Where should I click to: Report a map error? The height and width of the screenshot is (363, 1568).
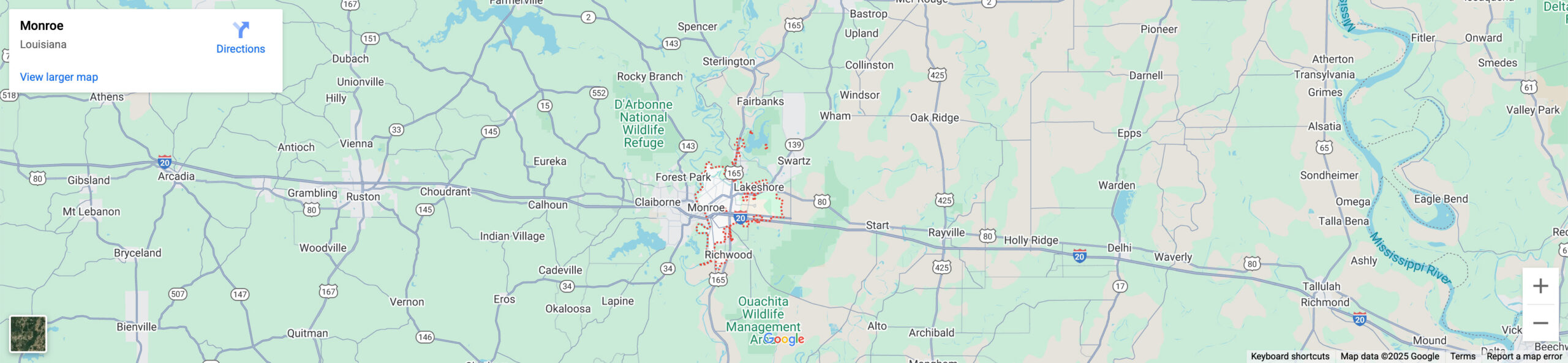1524,356
